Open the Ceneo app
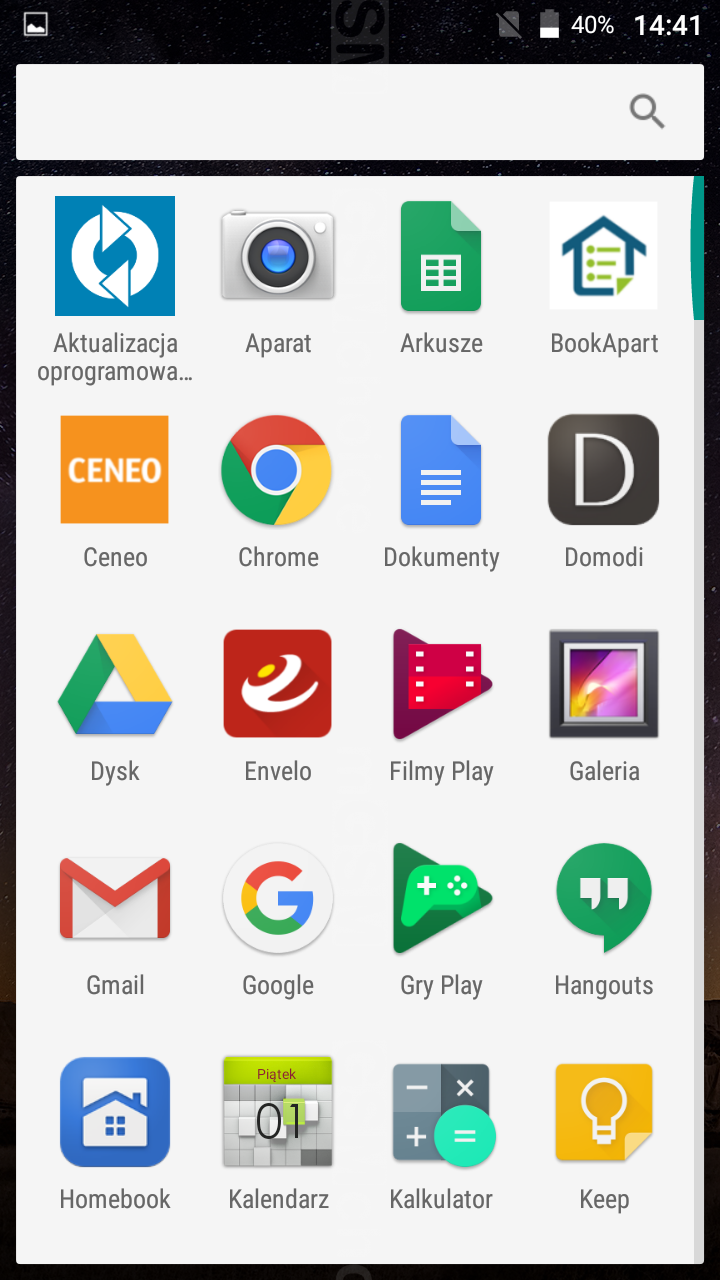The width and height of the screenshot is (720, 1280). pyautogui.click(x=115, y=470)
